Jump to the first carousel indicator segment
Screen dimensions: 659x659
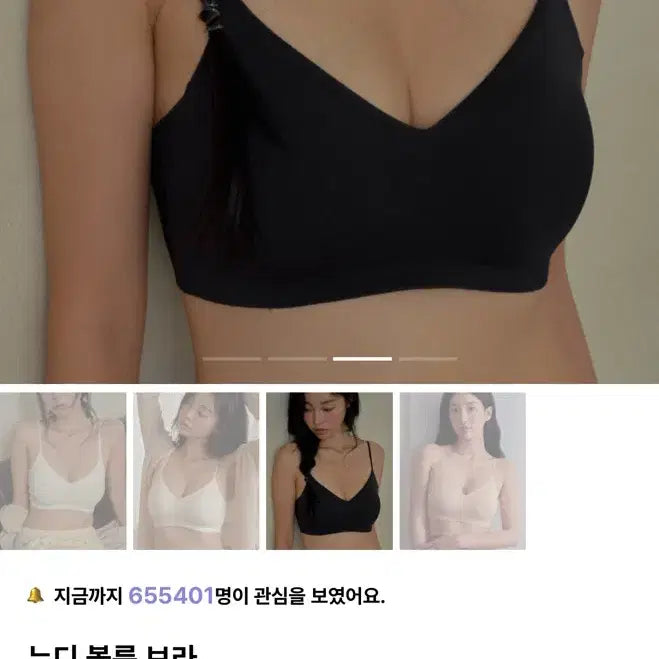click(x=231, y=358)
